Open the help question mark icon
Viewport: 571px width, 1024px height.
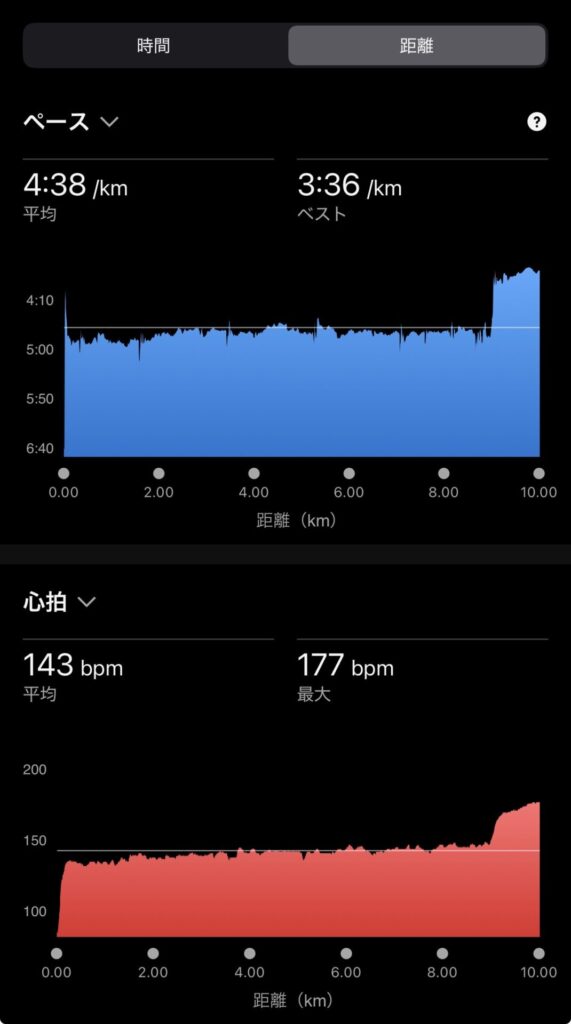coord(536,121)
